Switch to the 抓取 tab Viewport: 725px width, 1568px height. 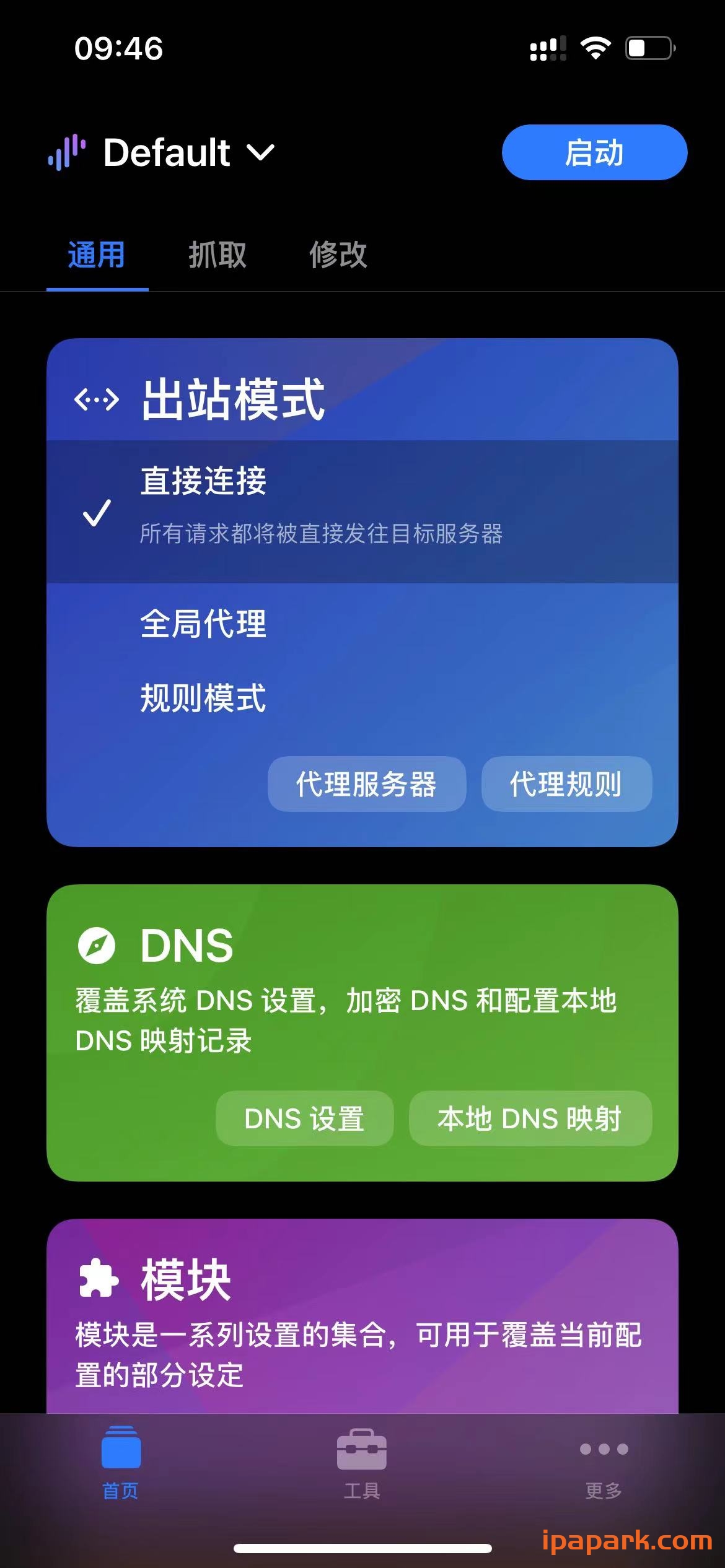pyautogui.click(x=218, y=255)
